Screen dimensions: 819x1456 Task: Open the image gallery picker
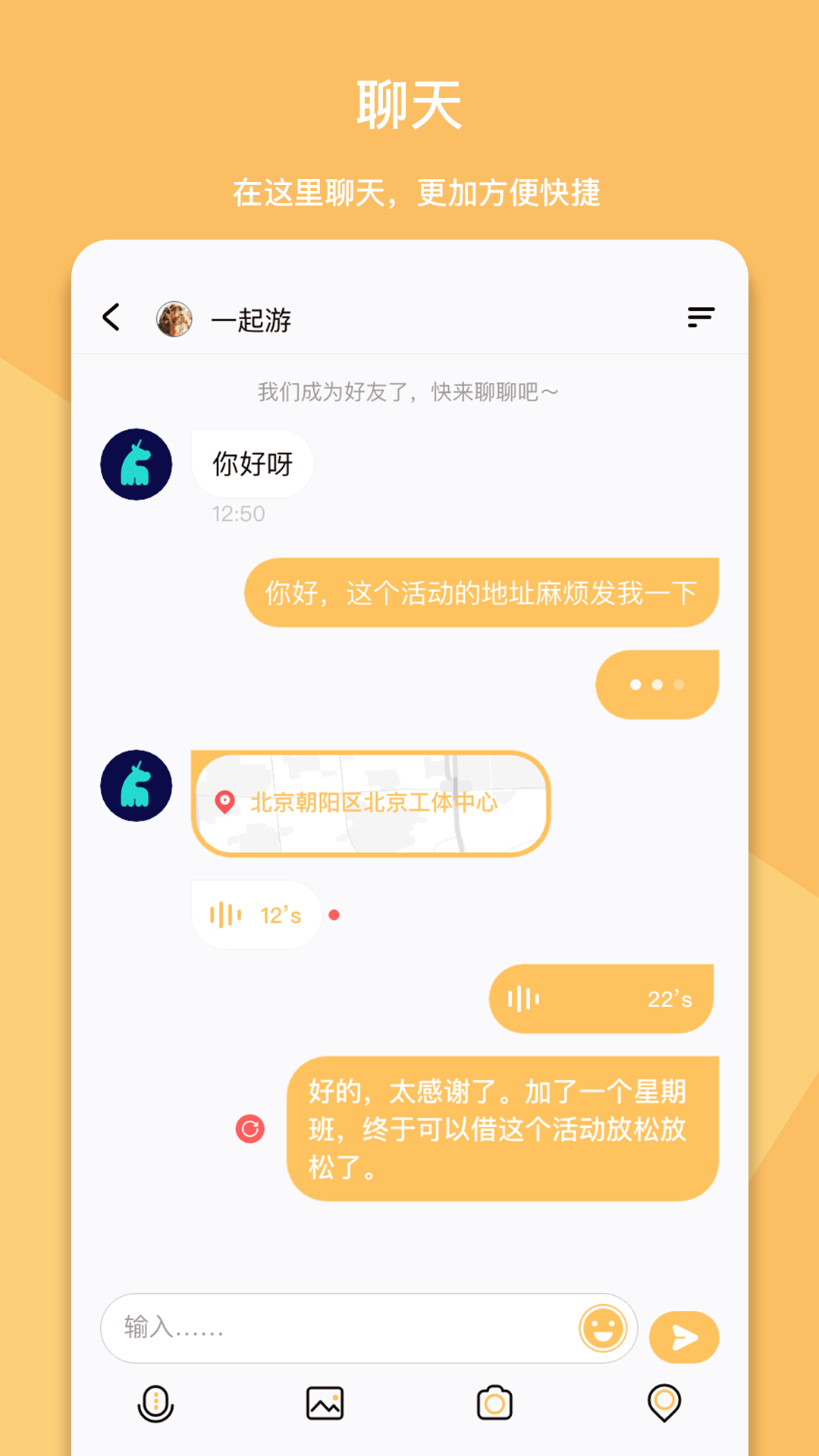click(326, 1404)
